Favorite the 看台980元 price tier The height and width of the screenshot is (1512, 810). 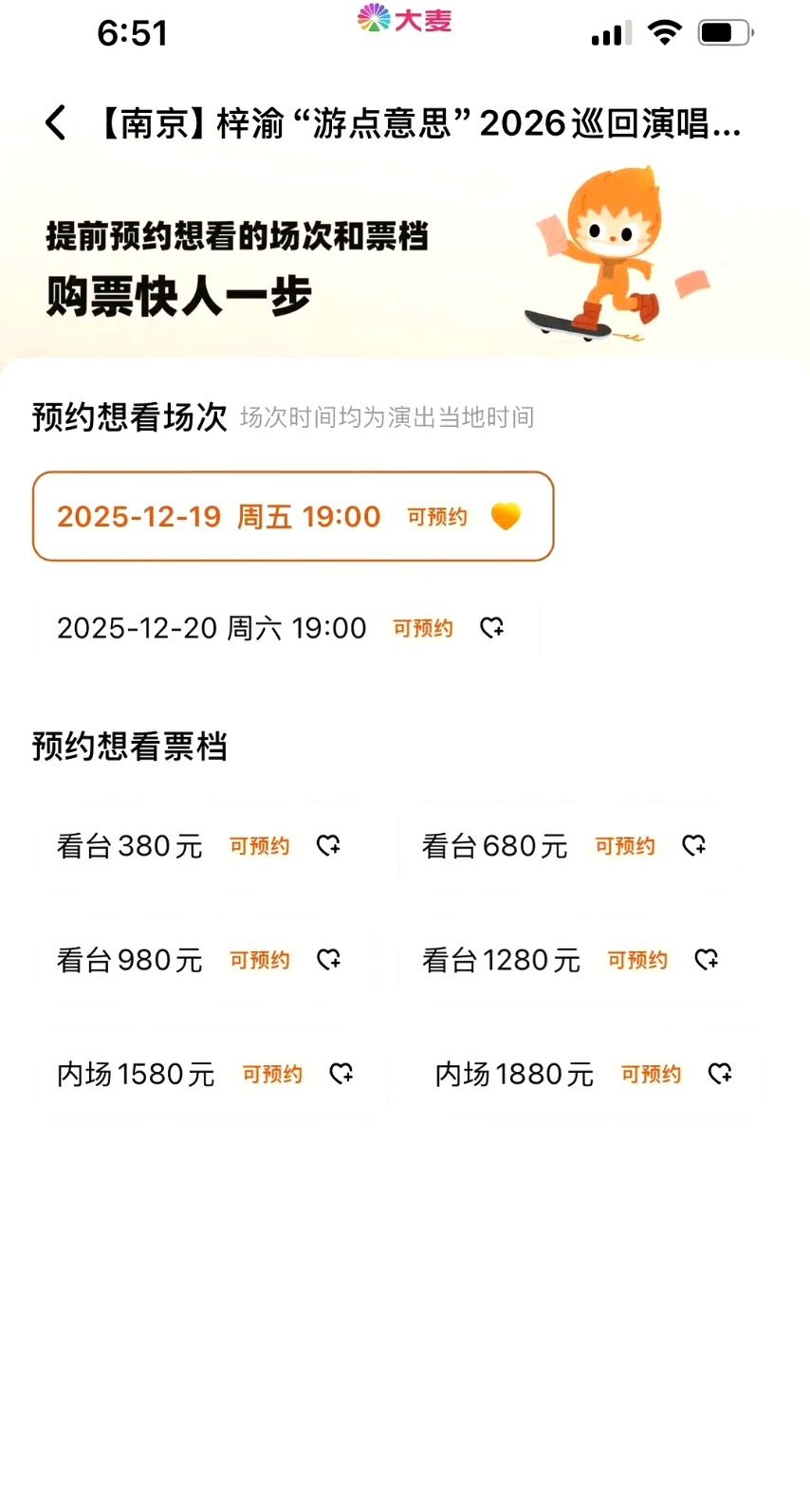[x=331, y=960]
